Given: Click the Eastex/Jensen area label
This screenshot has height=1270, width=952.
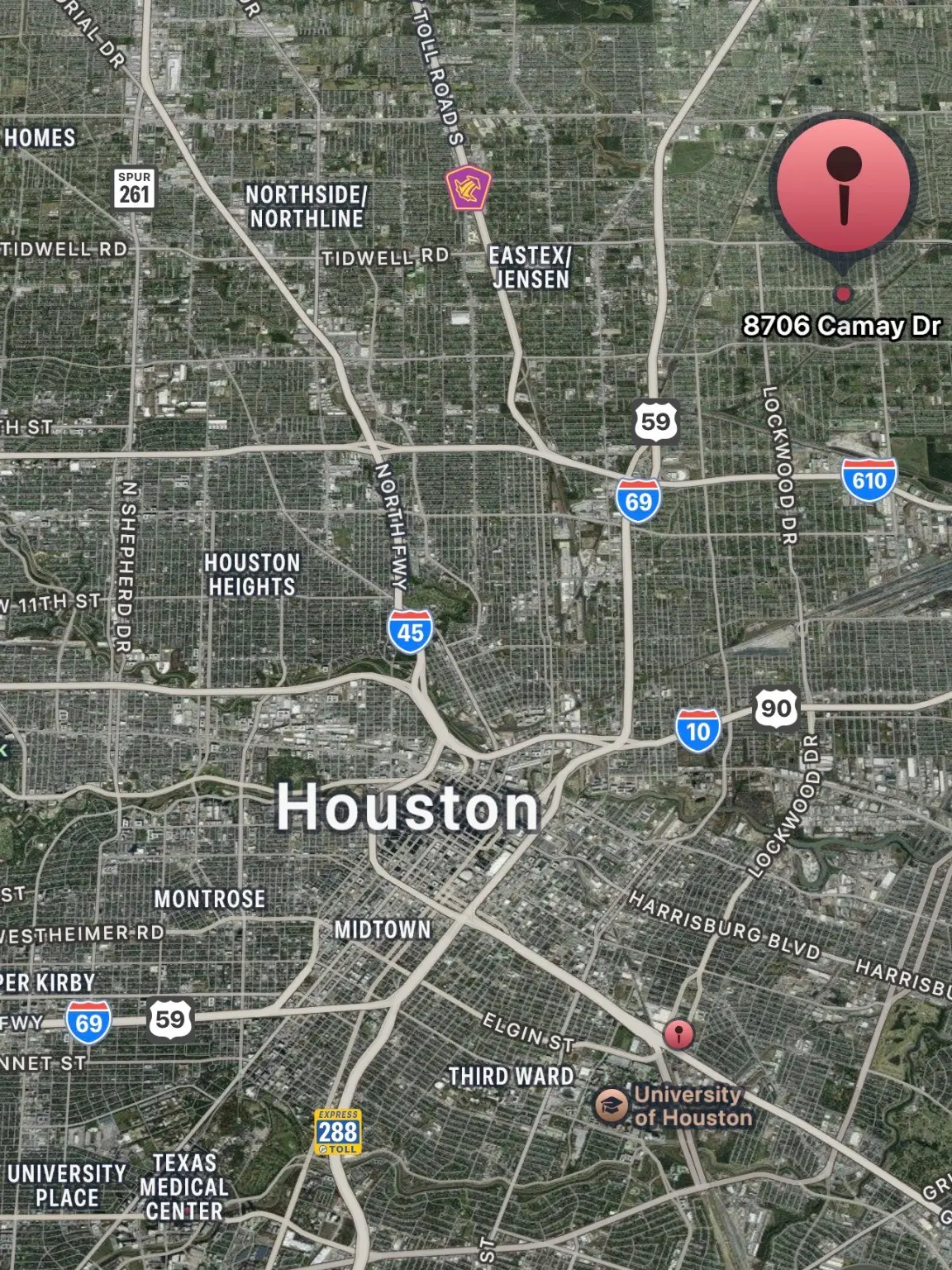Looking at the screenshot, I should pyautogui.click(x=529, y=266).
